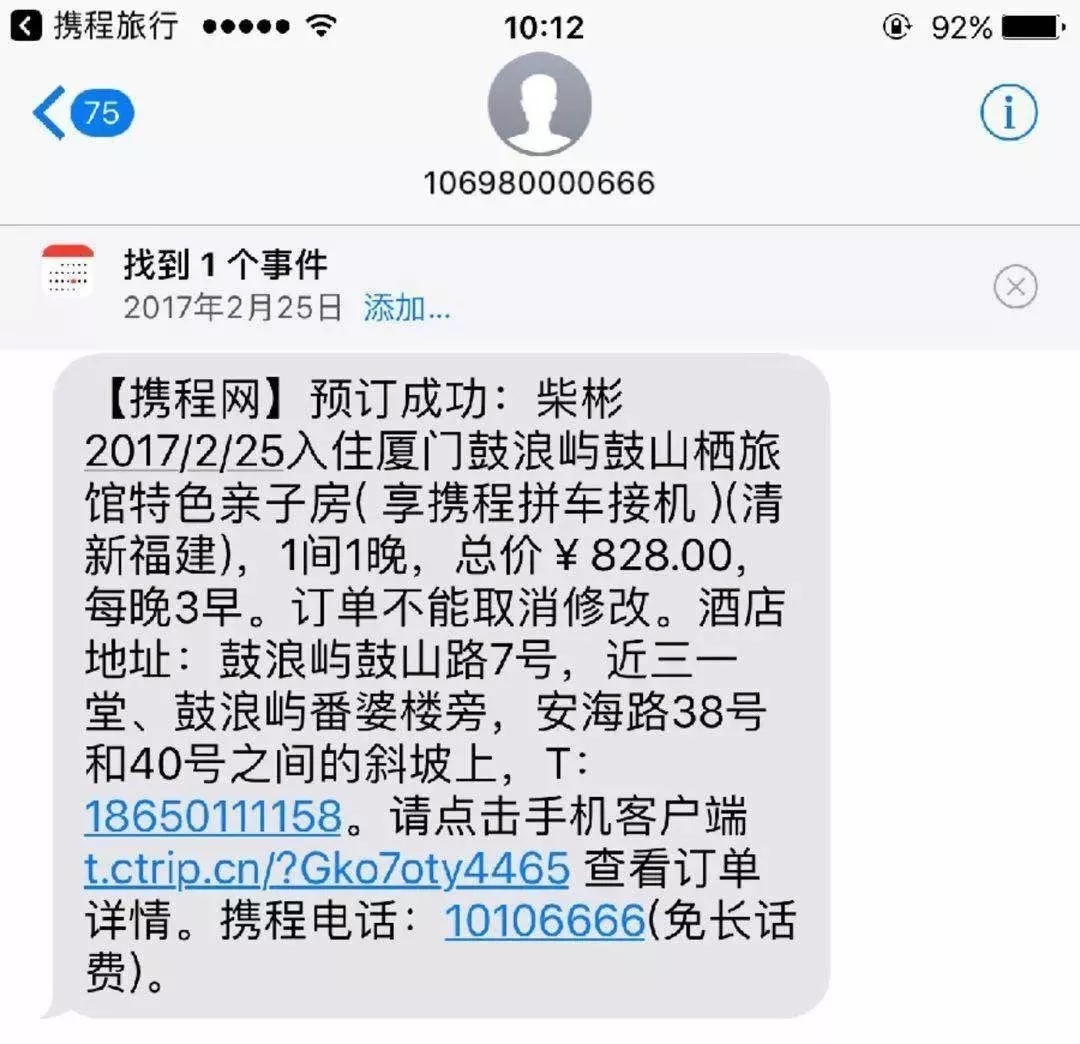The height and width of the screenshot is (1044, 1080).
Task: Call Ctrip hotline 10106666
Action: [544, 920]
